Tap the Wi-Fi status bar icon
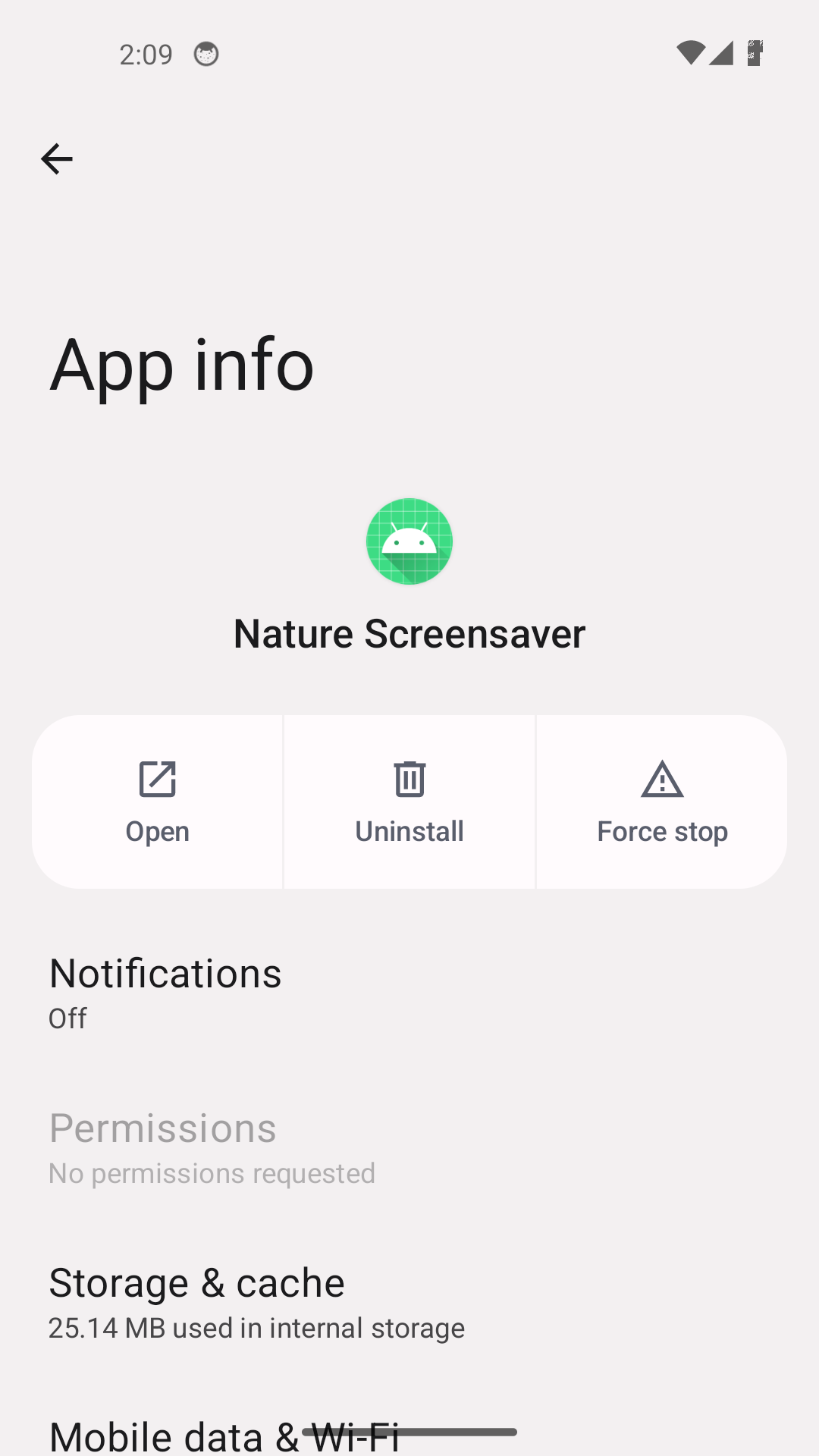 (692, 53)
